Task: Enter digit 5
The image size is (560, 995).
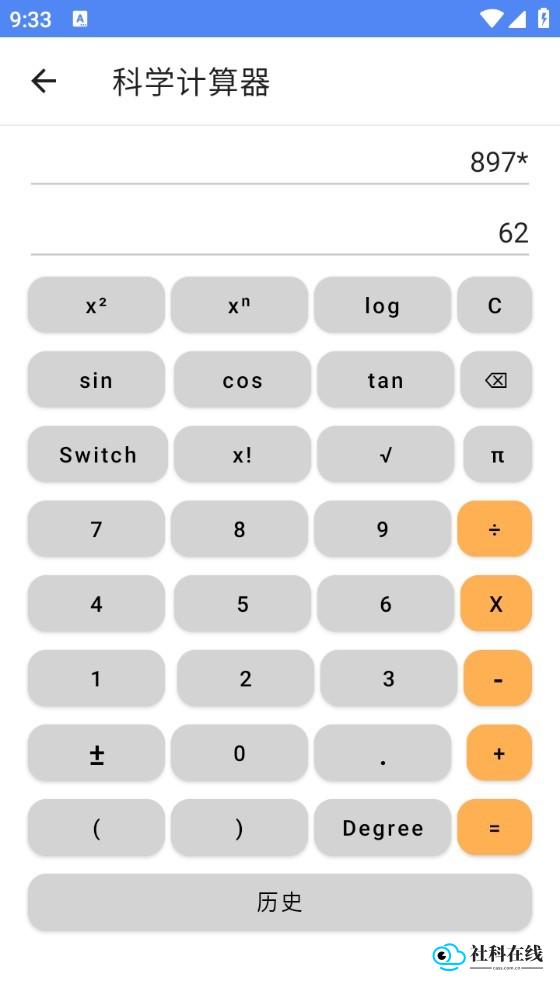Action: 243,603
